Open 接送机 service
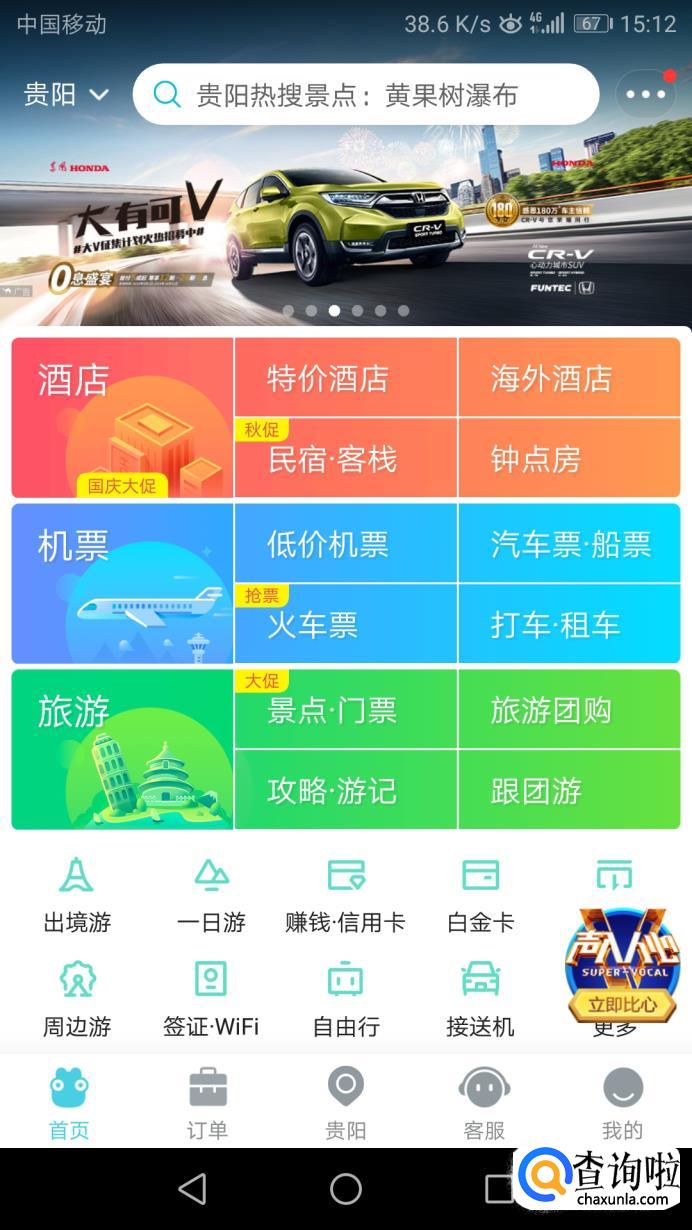The image size is (692, 1230). tap(480, 998)
